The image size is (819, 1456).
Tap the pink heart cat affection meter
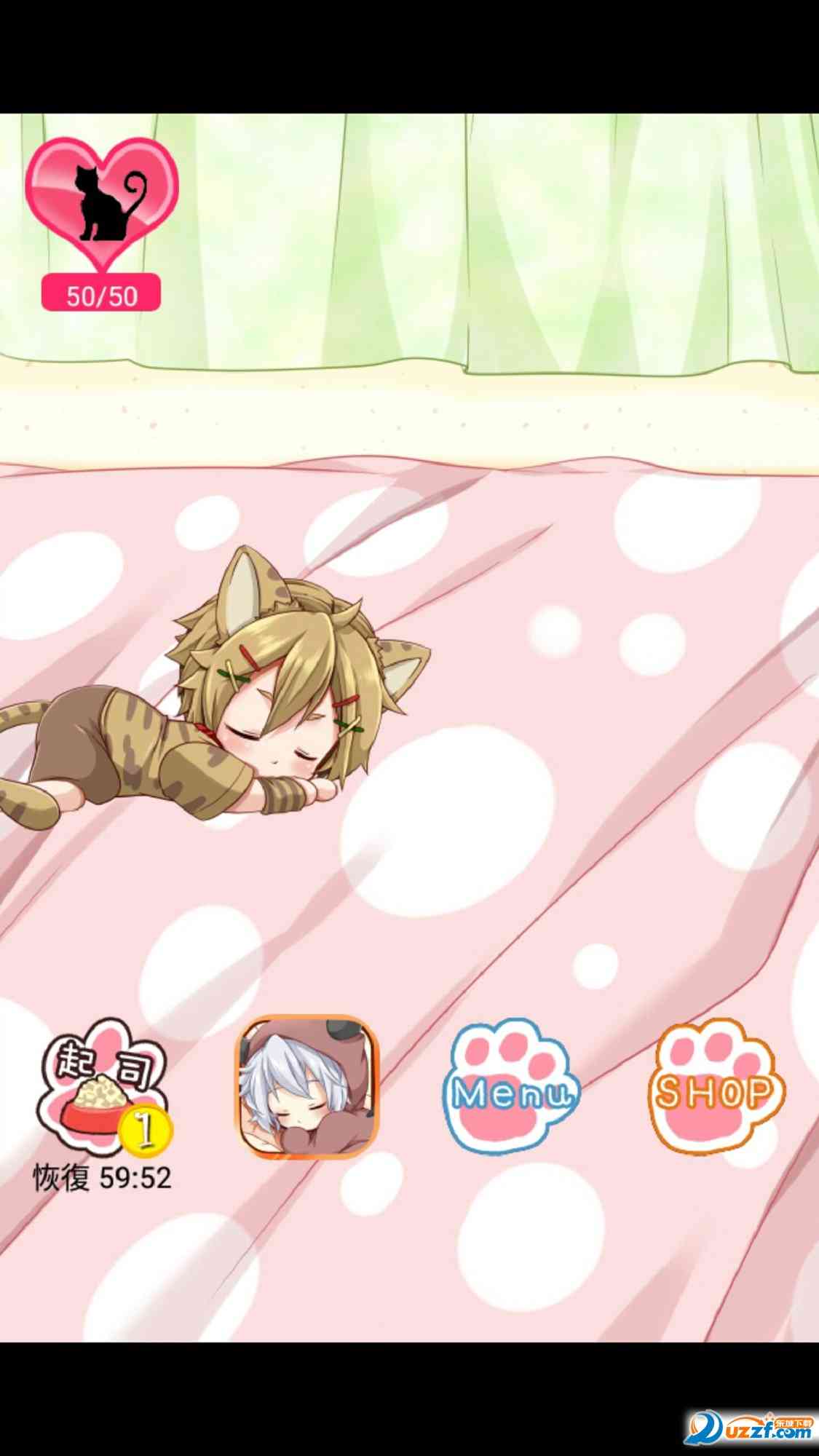[x=102, y=205]
